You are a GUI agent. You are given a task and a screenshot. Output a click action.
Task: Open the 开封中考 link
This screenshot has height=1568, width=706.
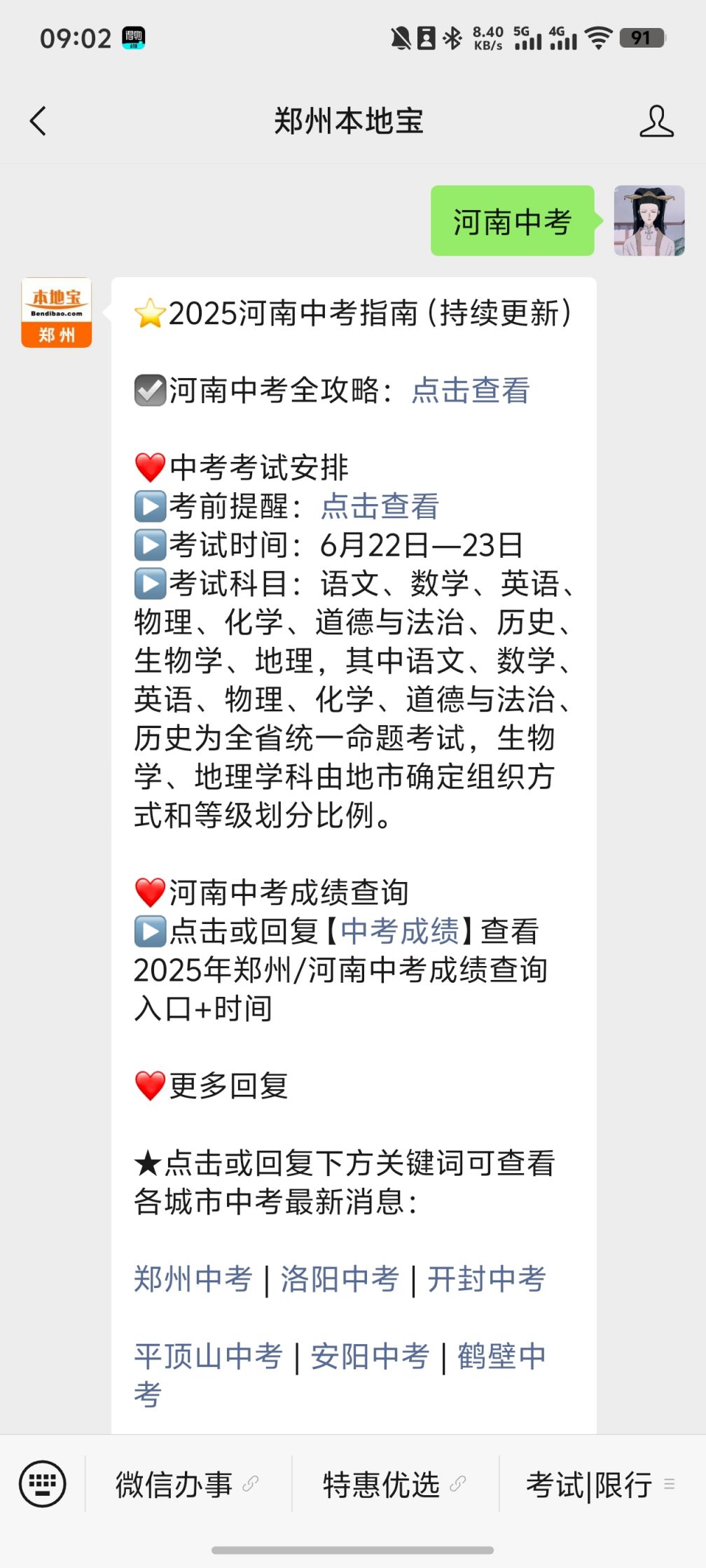487,1279
